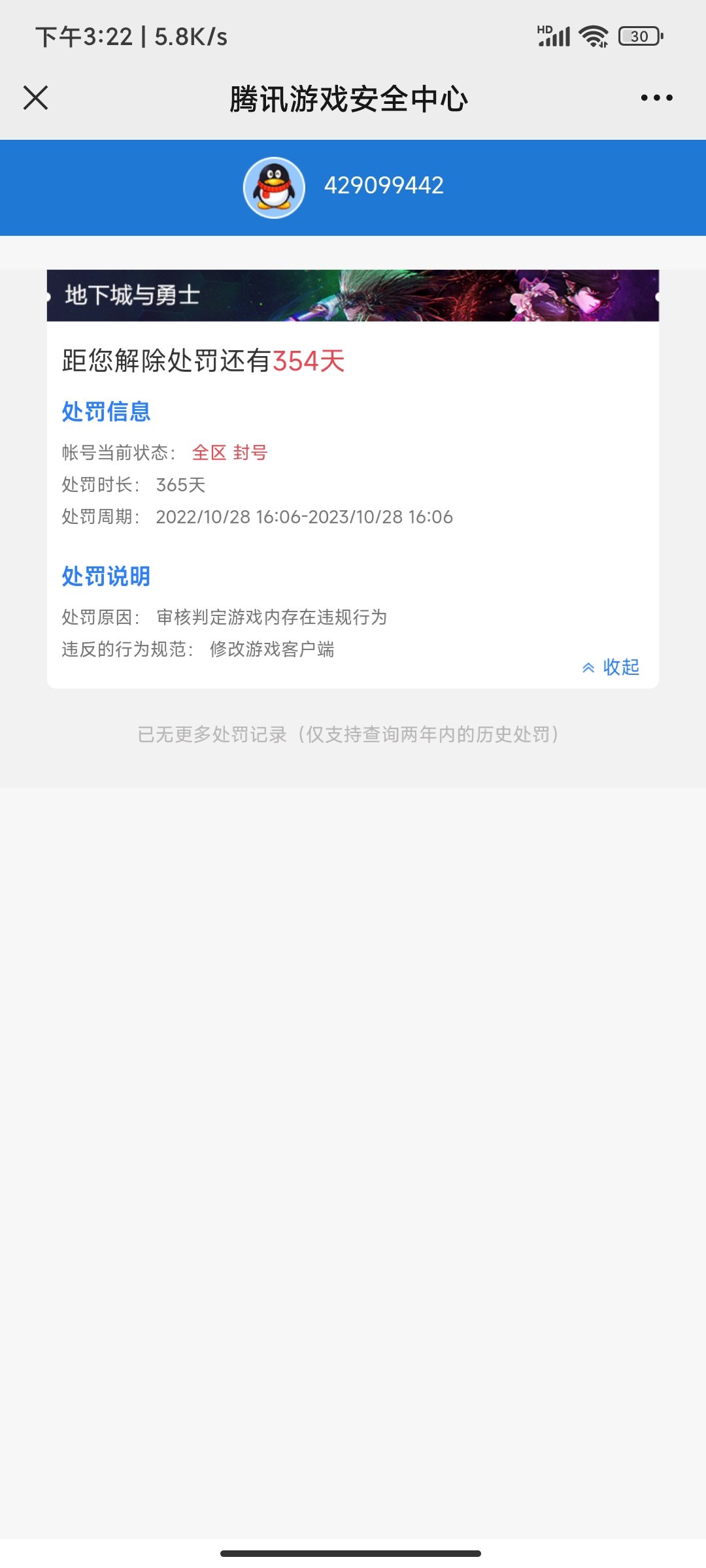706x1568 pixels.
Task: Collapse the punishment details with 收起
Action: 611,667
